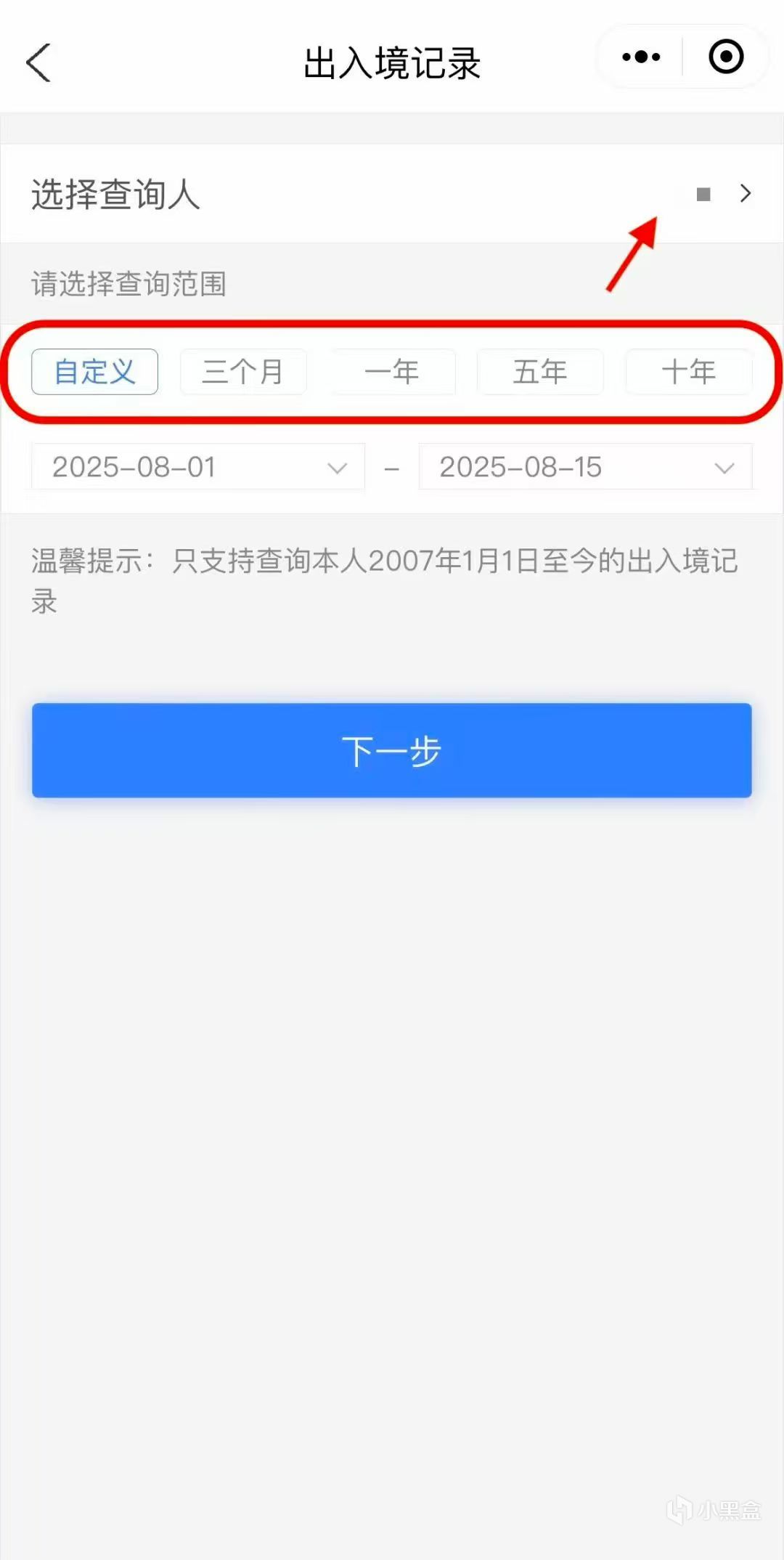
Task: Select the 自定义 range option
Action: (x=95, y=372)
